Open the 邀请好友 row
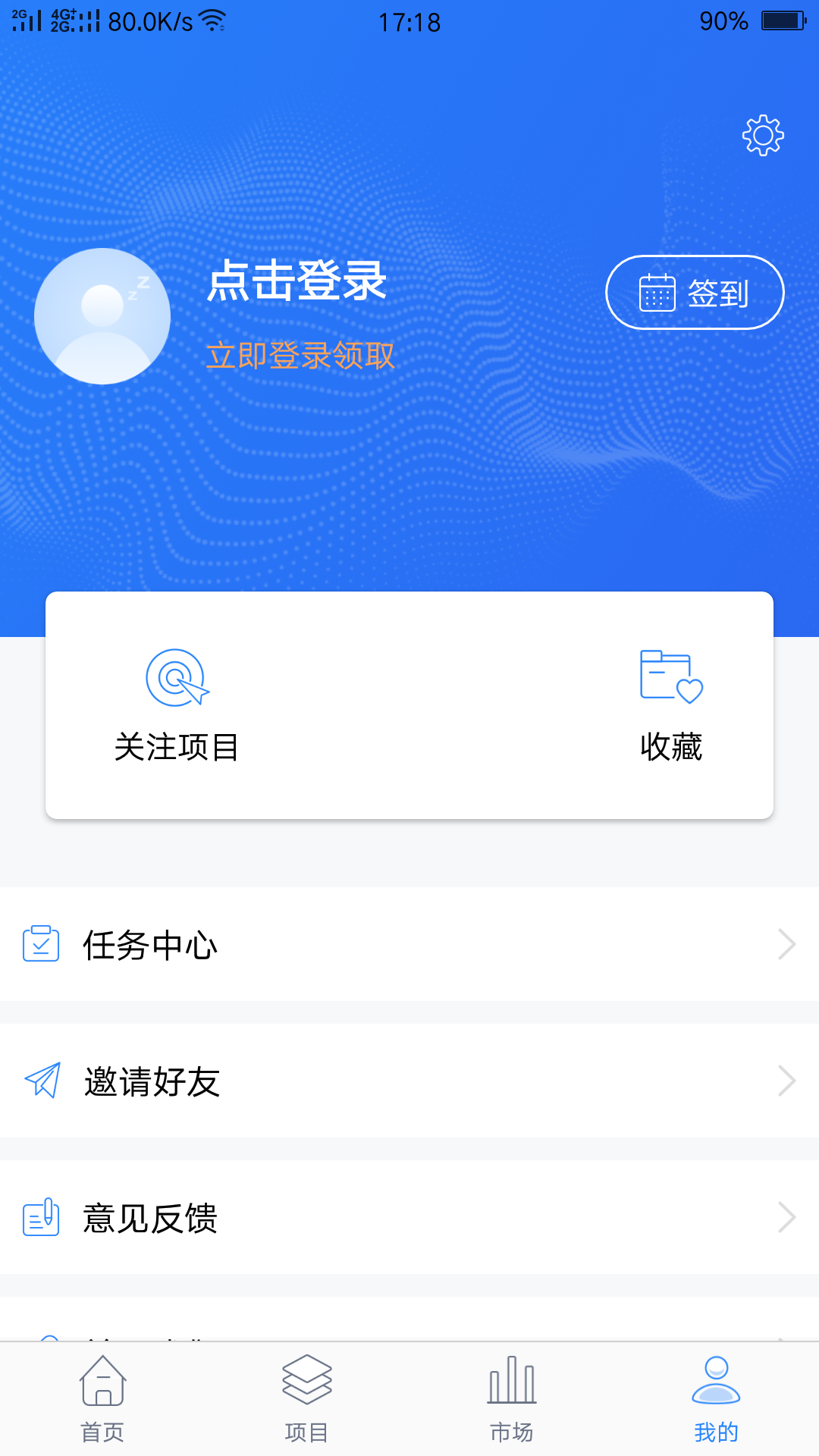The width and height of the screenshot is (819, 1456). tap(409, 1081)
